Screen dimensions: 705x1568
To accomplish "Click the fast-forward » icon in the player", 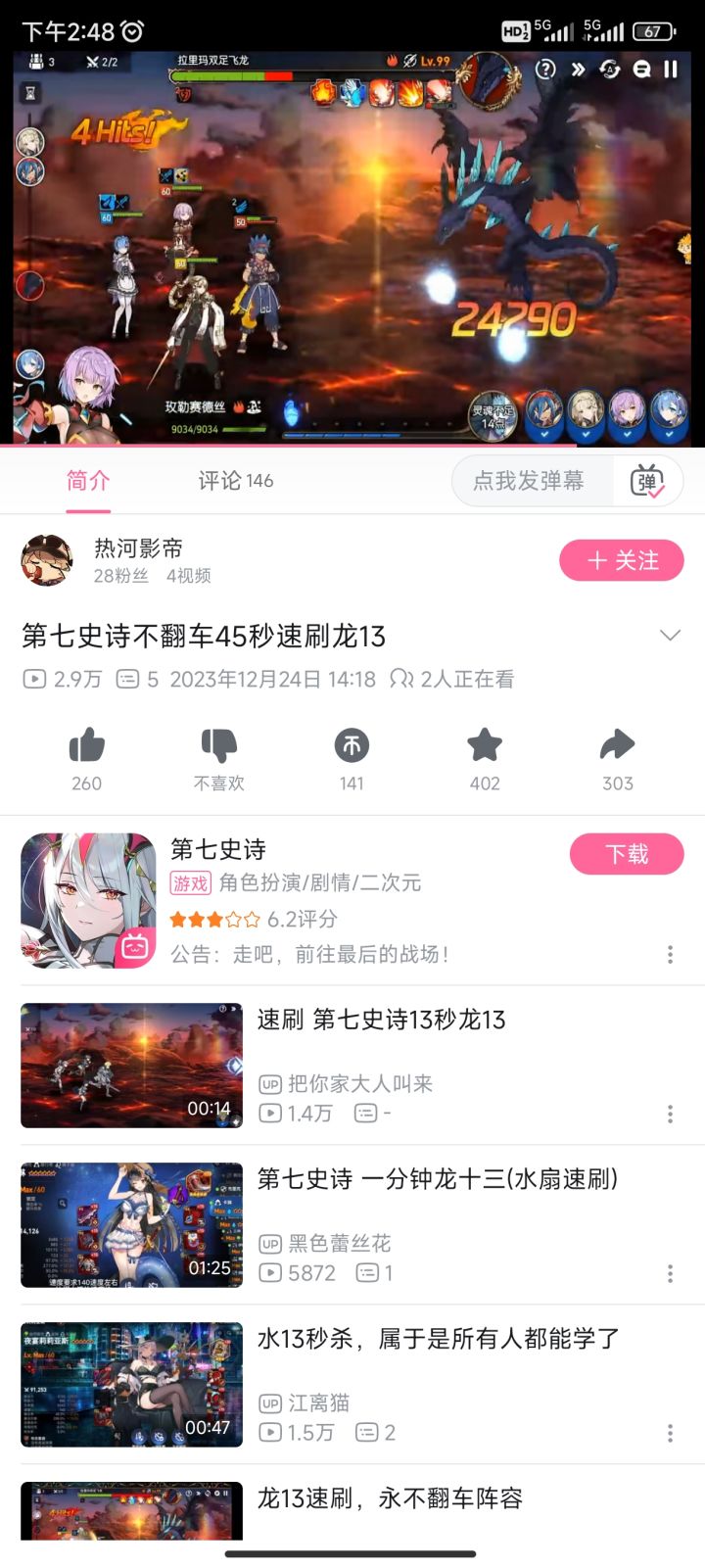I will point(578,69).
